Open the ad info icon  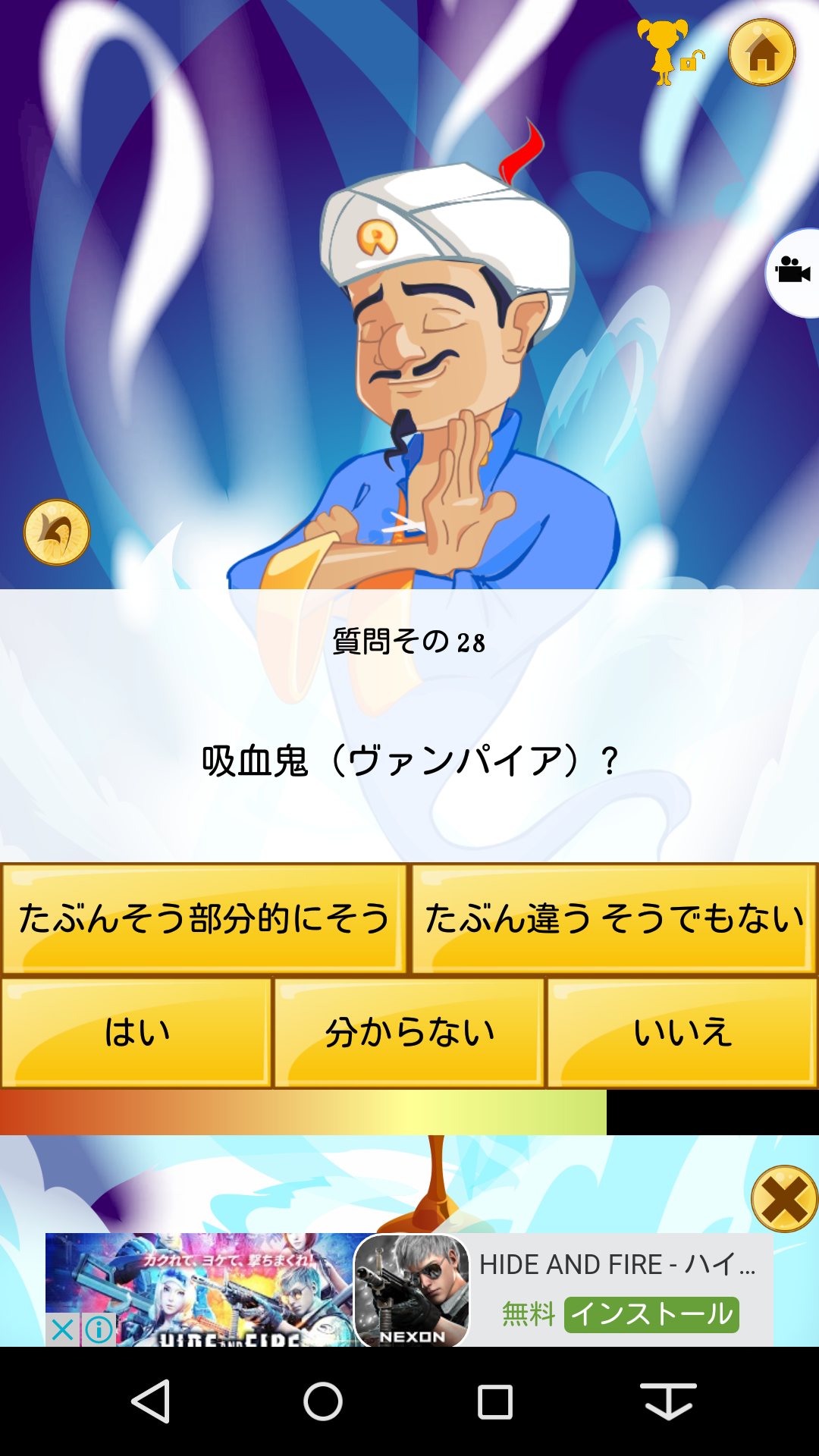coord(99,1329)
